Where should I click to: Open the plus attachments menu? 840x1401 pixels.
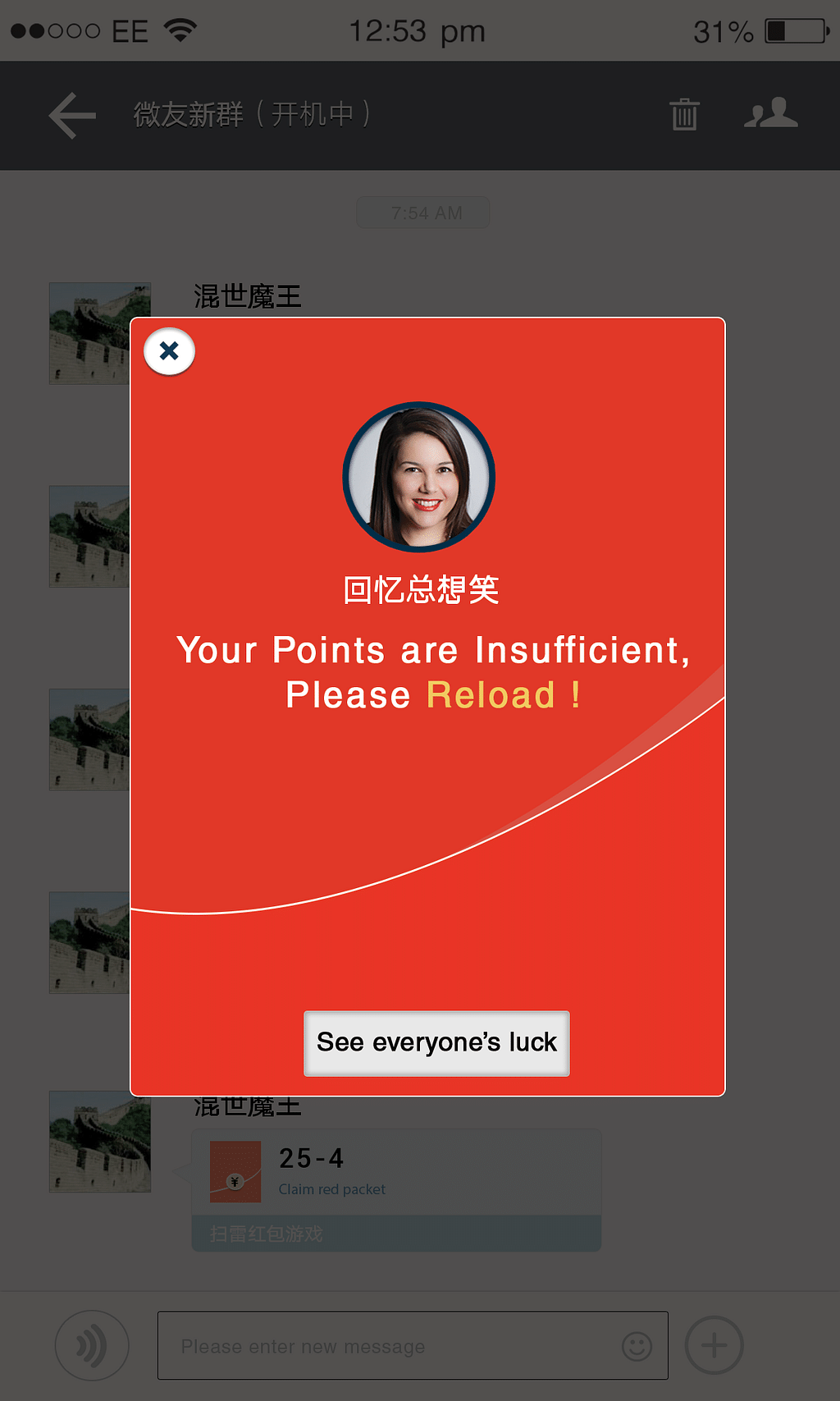click(x=714, y=1345)
